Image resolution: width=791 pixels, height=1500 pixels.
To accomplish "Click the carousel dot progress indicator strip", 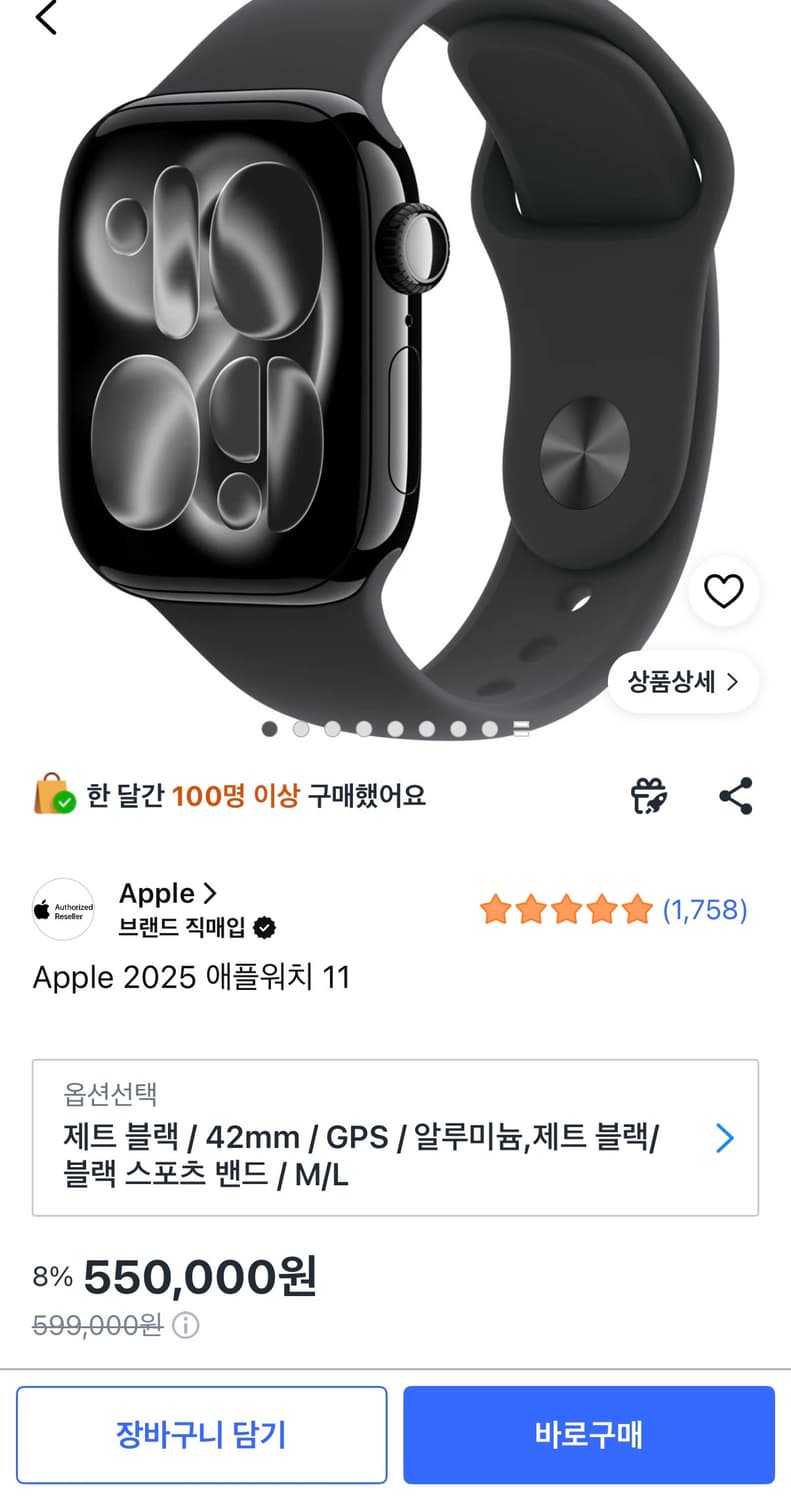I will coord(395,729).
